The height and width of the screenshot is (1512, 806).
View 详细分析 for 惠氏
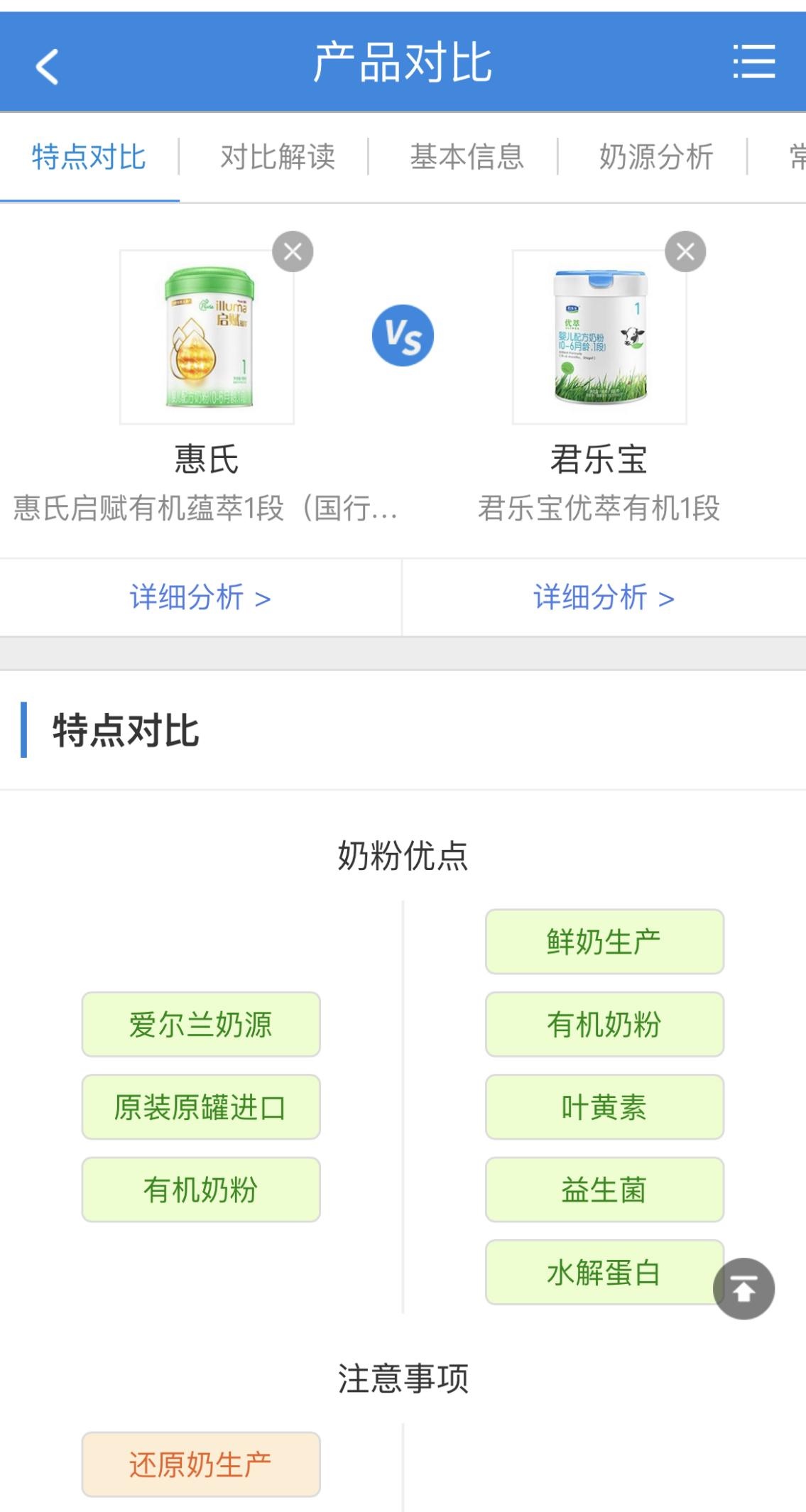click(x=200, y=597)
